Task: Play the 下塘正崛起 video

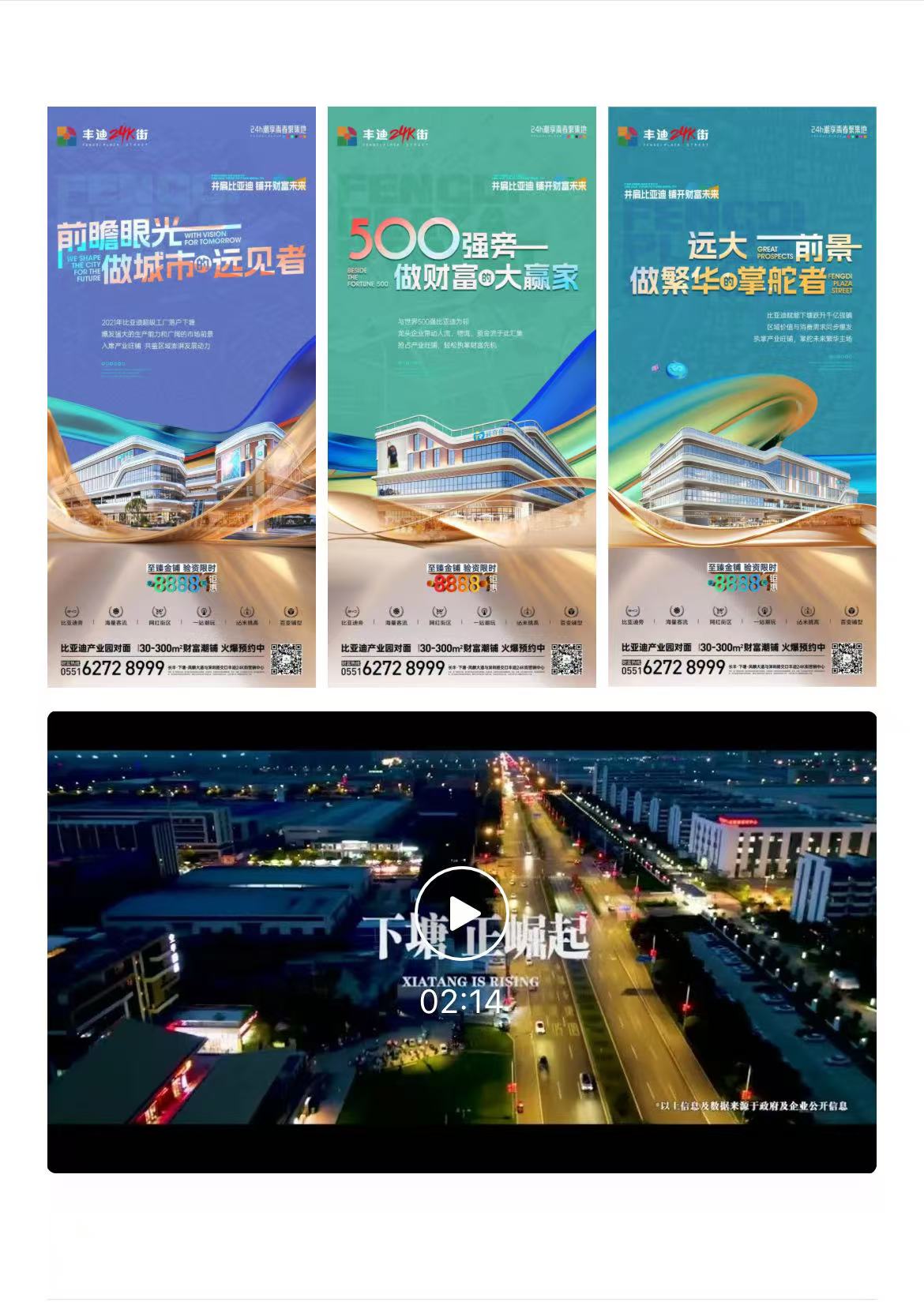Action: (x=461, y=914)
